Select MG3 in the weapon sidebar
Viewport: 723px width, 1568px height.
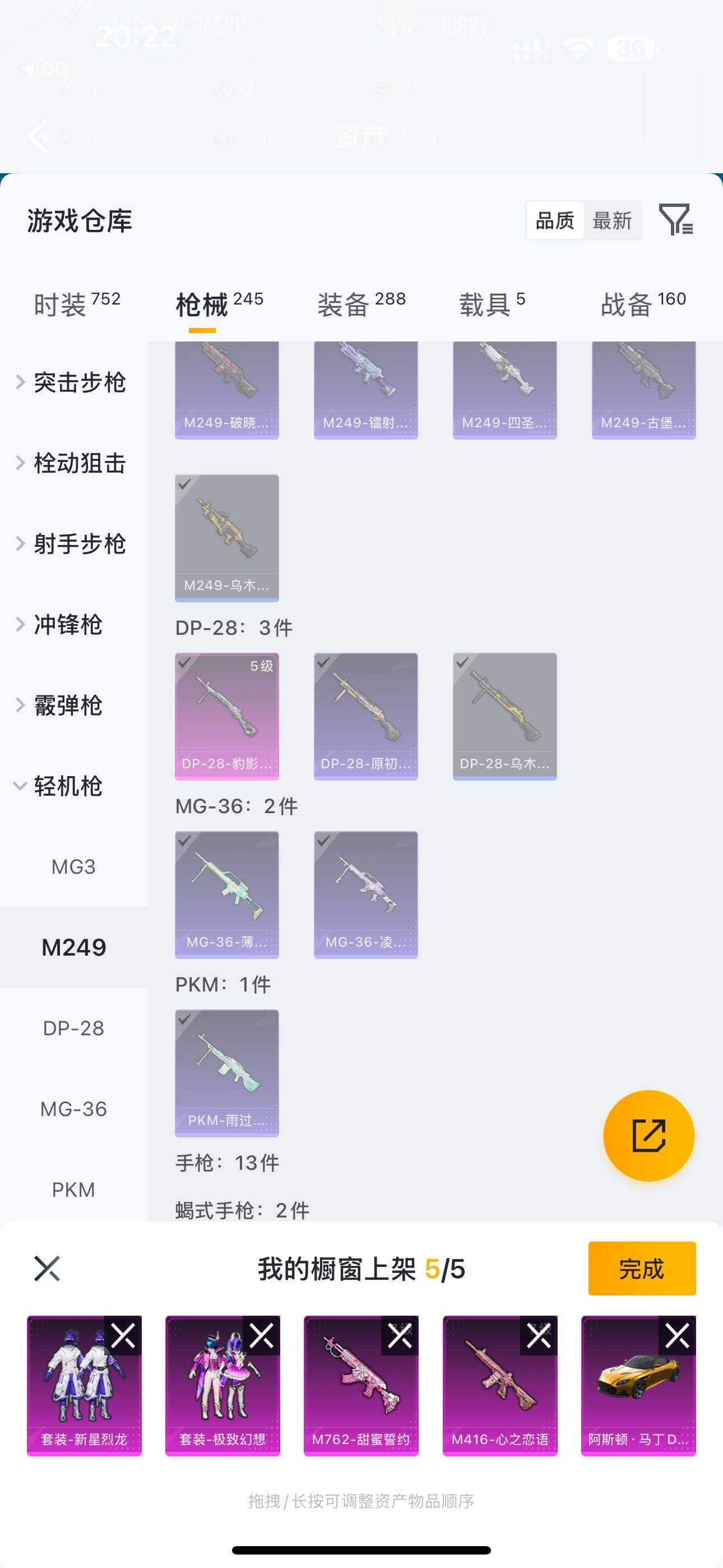(x=73, y=866)
